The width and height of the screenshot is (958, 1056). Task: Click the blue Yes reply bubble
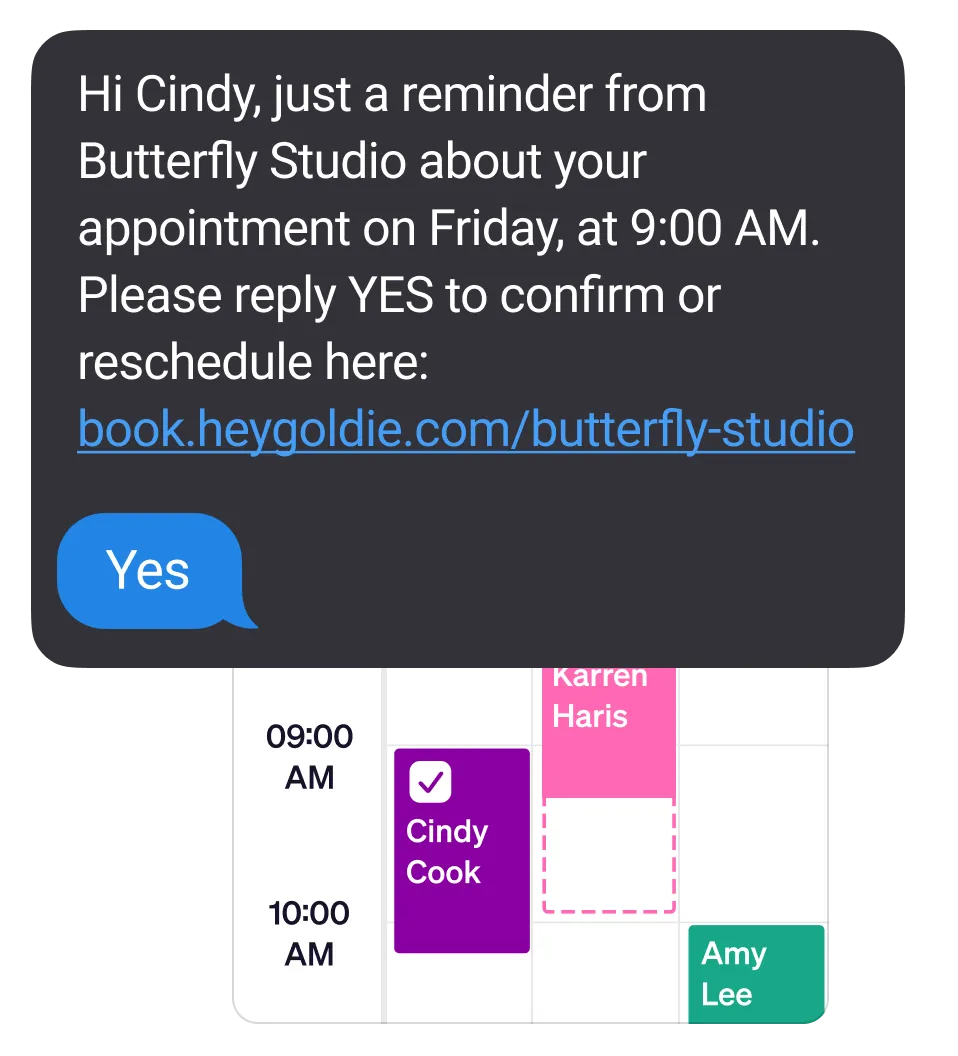tap(150, 570)
